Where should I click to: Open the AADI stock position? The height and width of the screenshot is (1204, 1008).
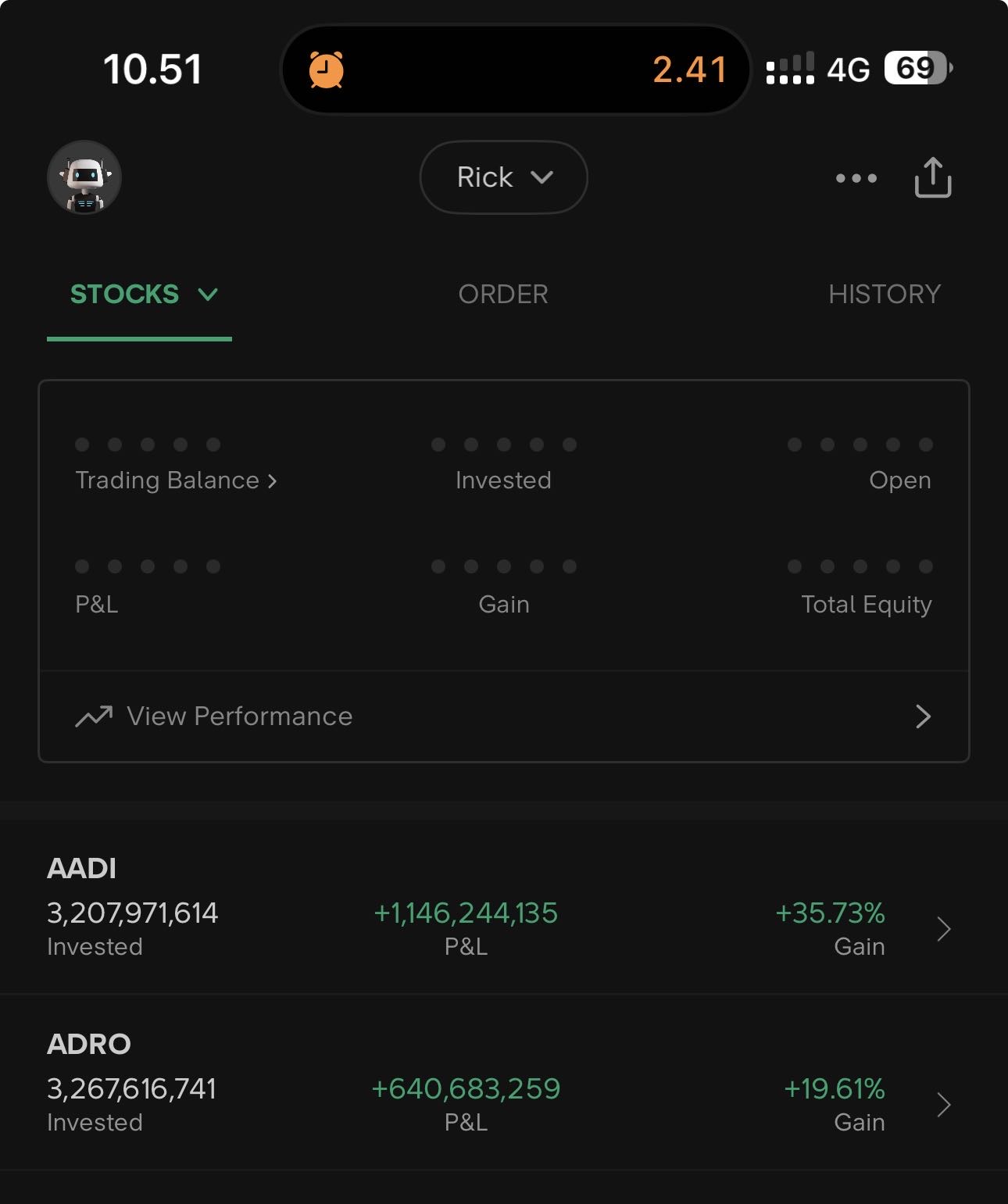(504, 906)
